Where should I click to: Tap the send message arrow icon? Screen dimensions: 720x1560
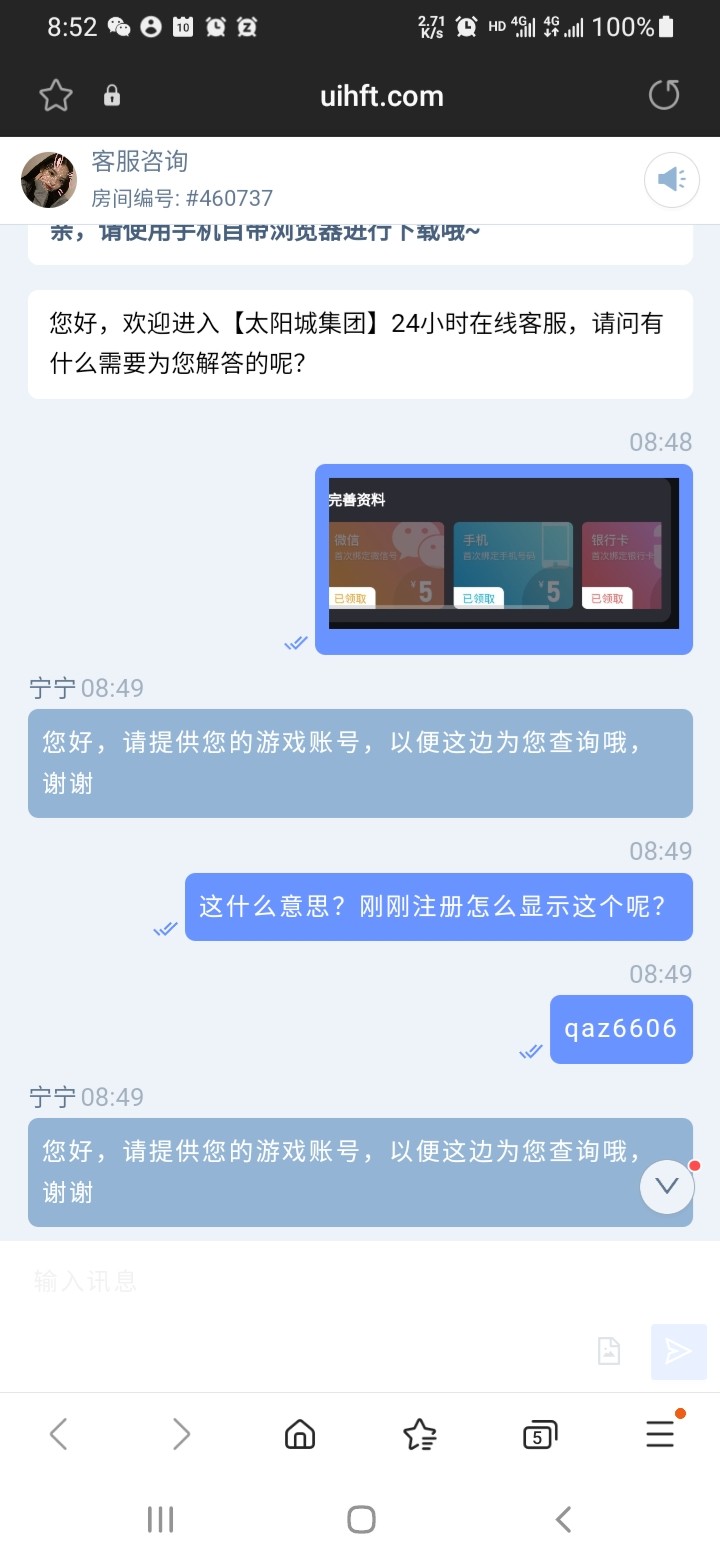(678, 1352)
